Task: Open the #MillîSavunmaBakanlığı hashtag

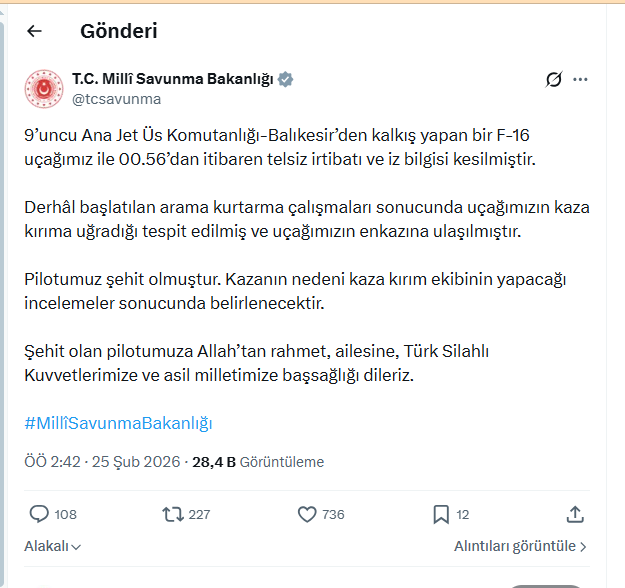Action: click(118, 423)
